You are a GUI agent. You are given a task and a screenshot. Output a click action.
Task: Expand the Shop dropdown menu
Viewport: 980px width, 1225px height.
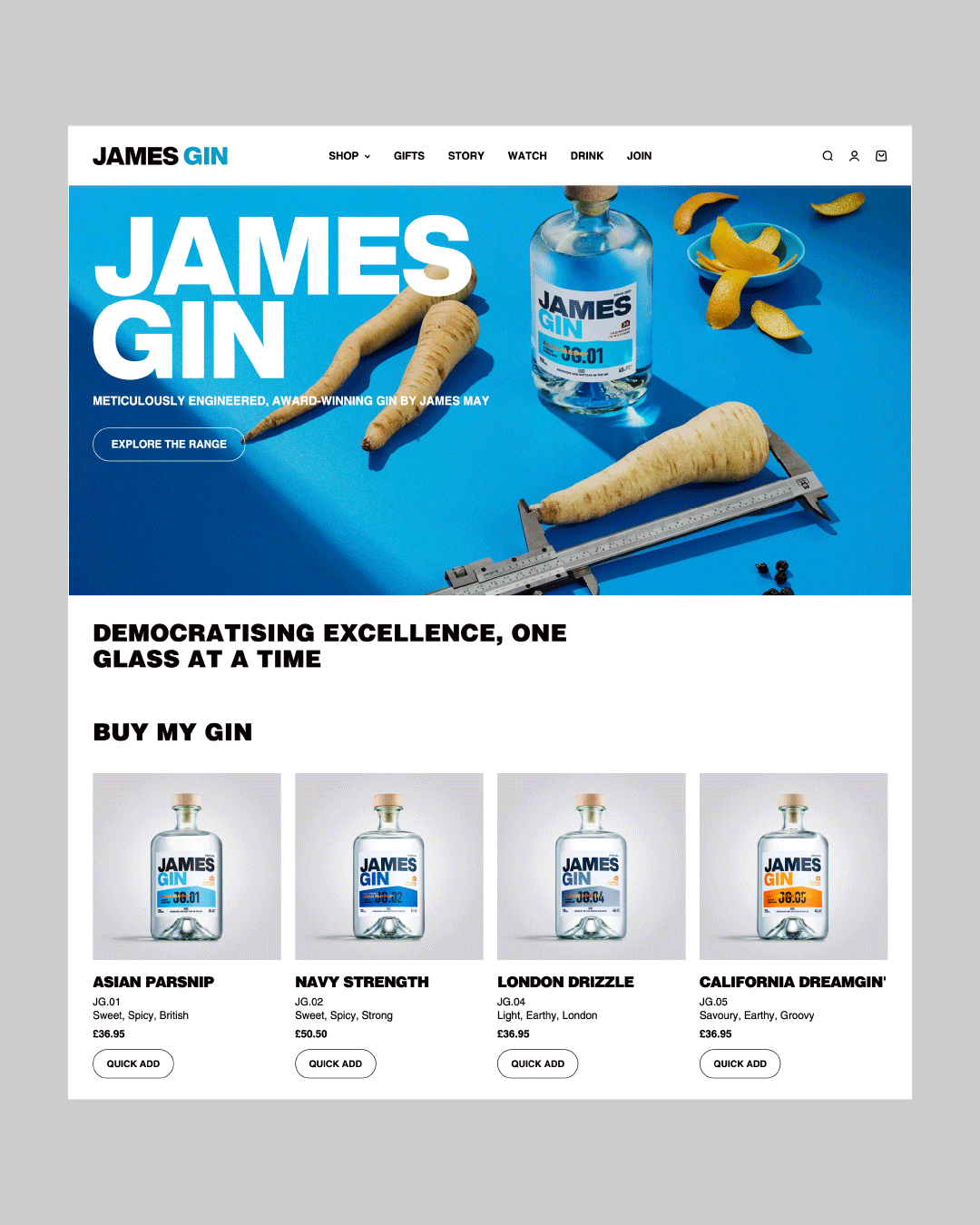tap(349, 156)
